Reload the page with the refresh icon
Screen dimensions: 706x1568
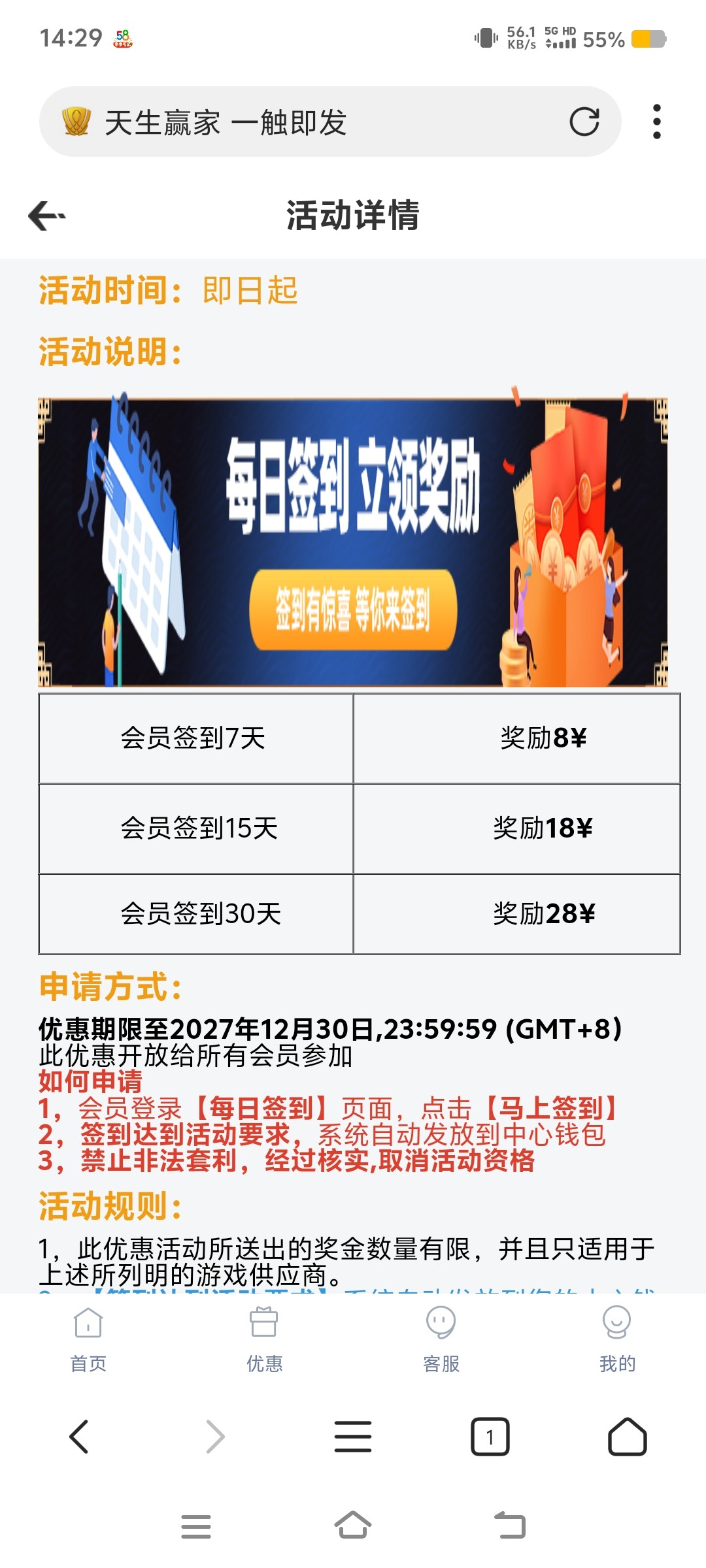tap(584, 122)
